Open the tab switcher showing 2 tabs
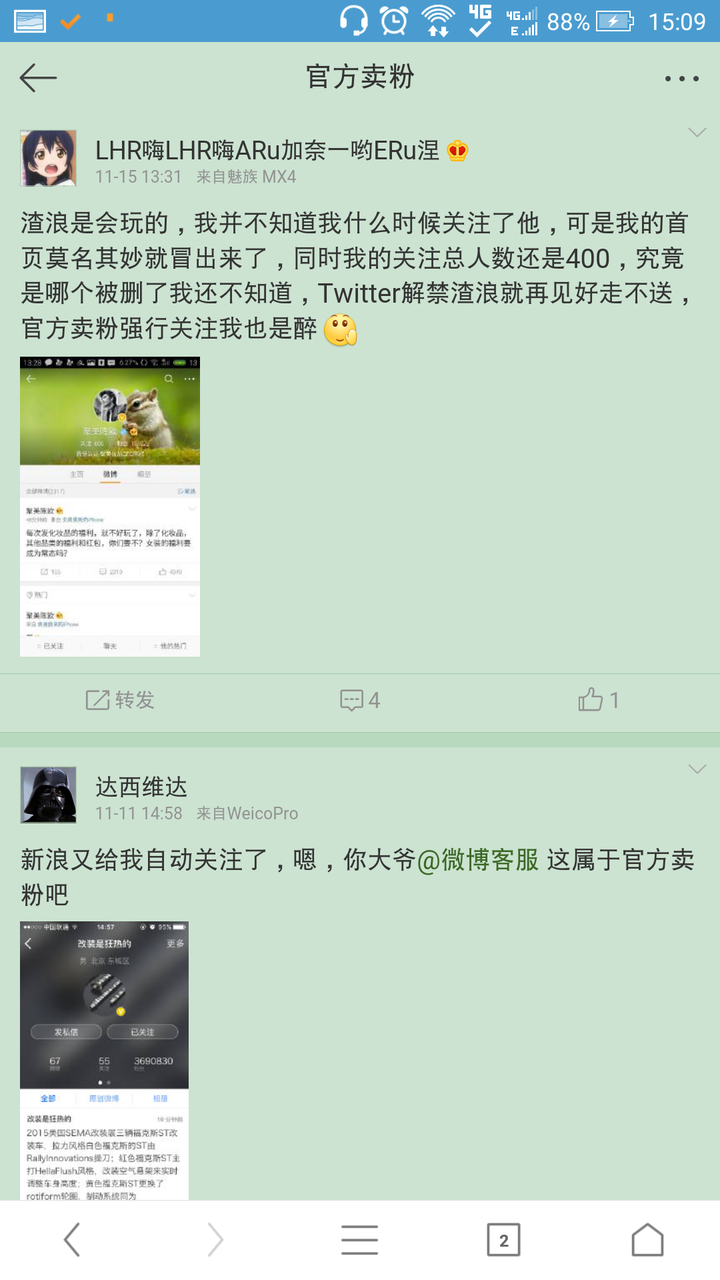The height and width of the screenshot is (1280, 720). pos(503,1240)
